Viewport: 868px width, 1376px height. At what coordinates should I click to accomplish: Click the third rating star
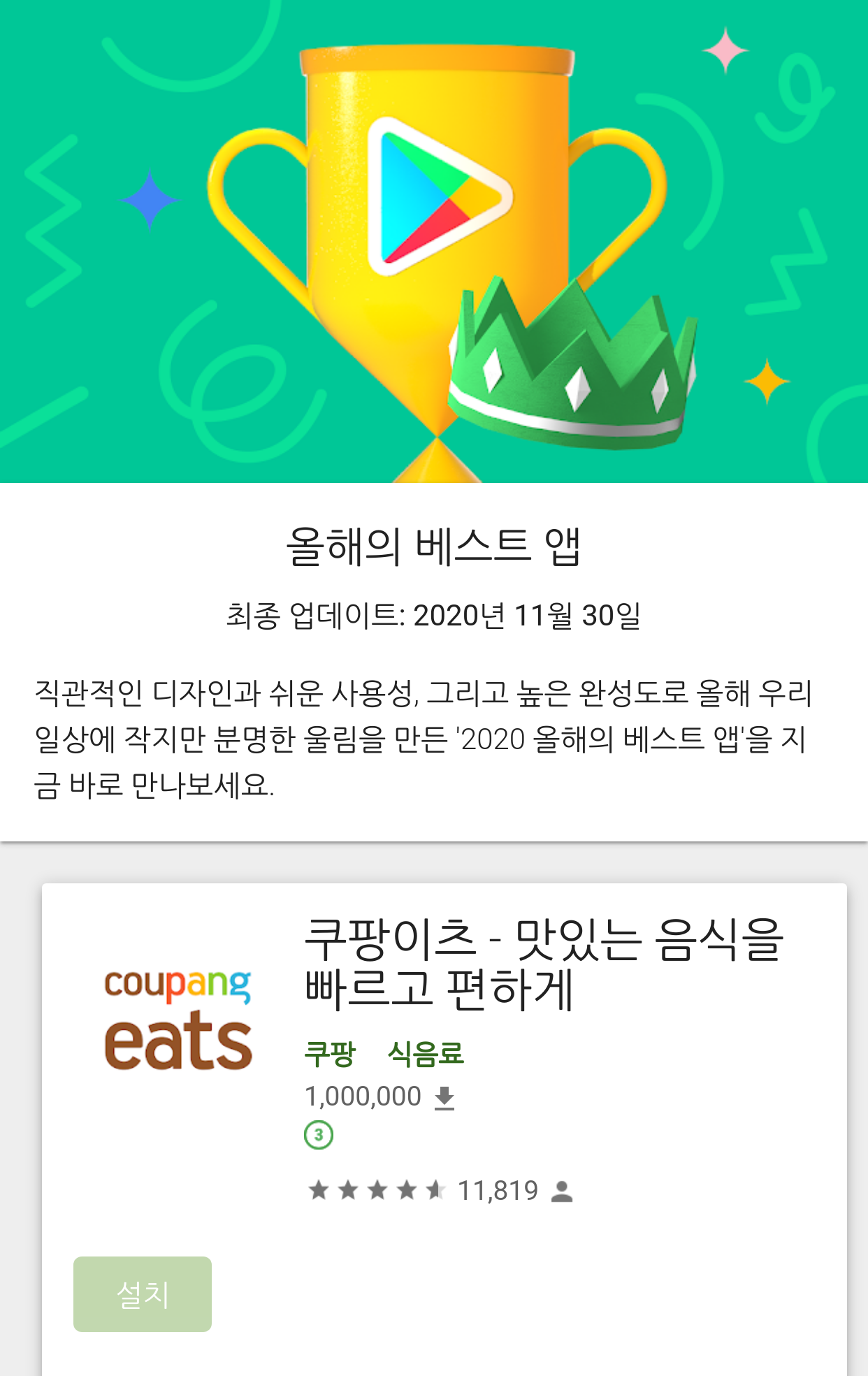378,1190
